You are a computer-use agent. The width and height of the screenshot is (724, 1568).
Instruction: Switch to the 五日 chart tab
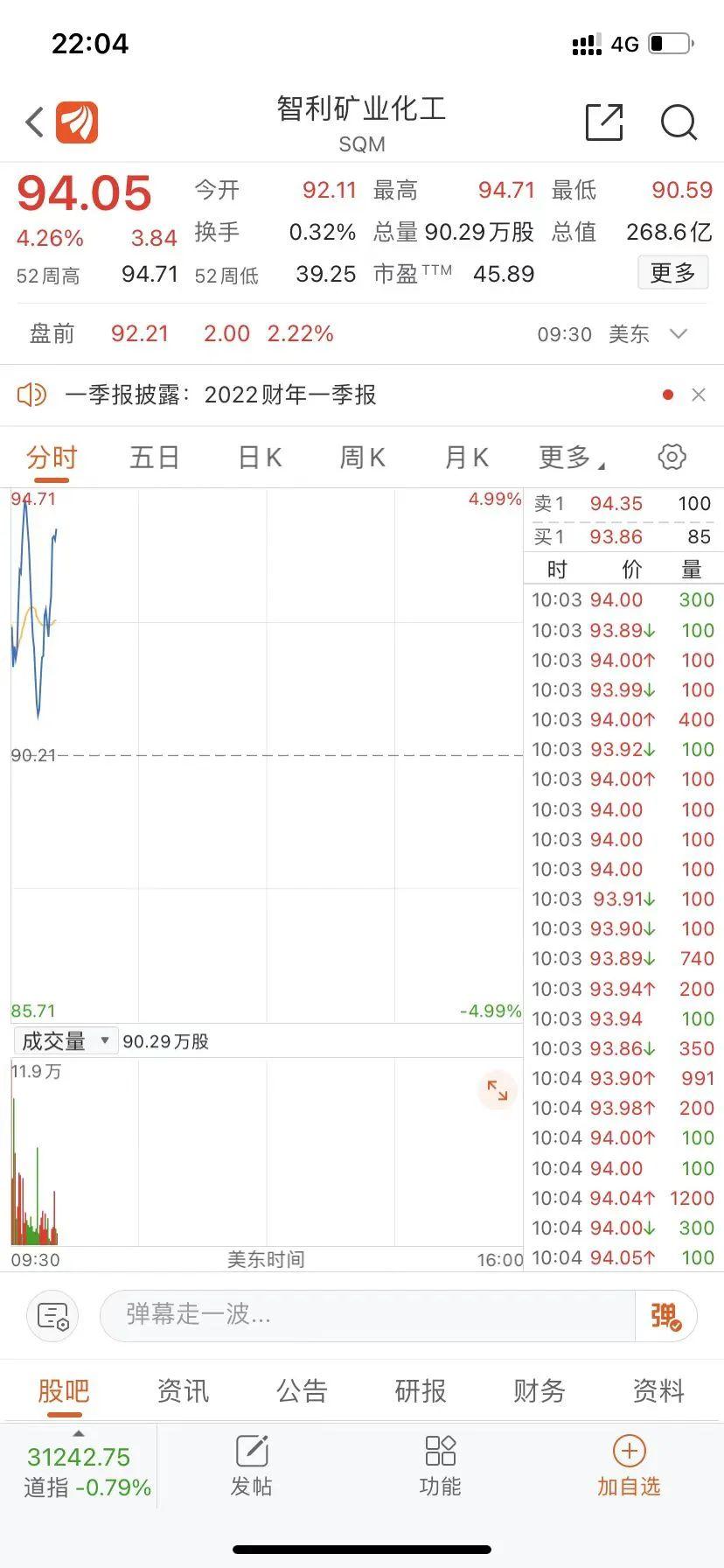pyautogui.click(x=155, y=458)
